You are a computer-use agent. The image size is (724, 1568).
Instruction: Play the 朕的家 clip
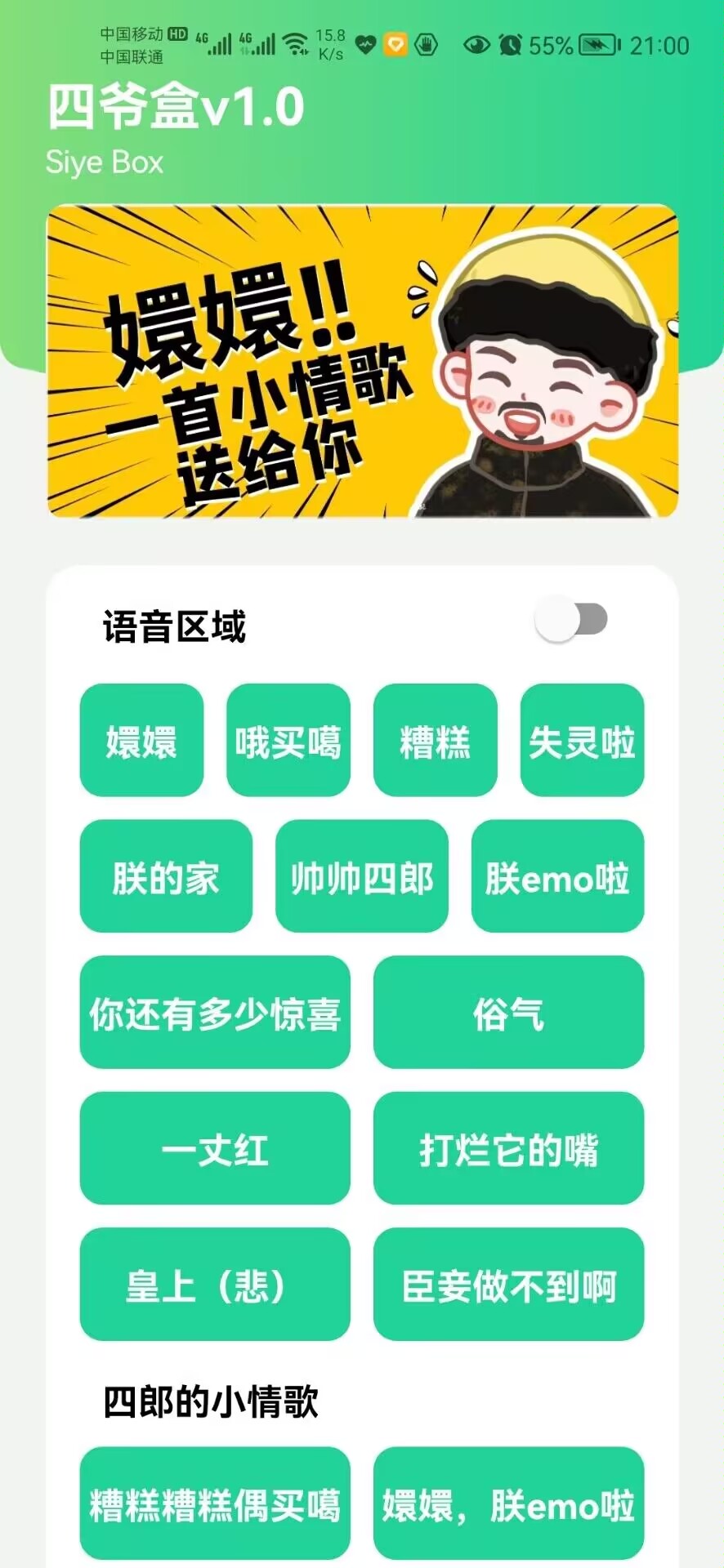coord(166,876)
